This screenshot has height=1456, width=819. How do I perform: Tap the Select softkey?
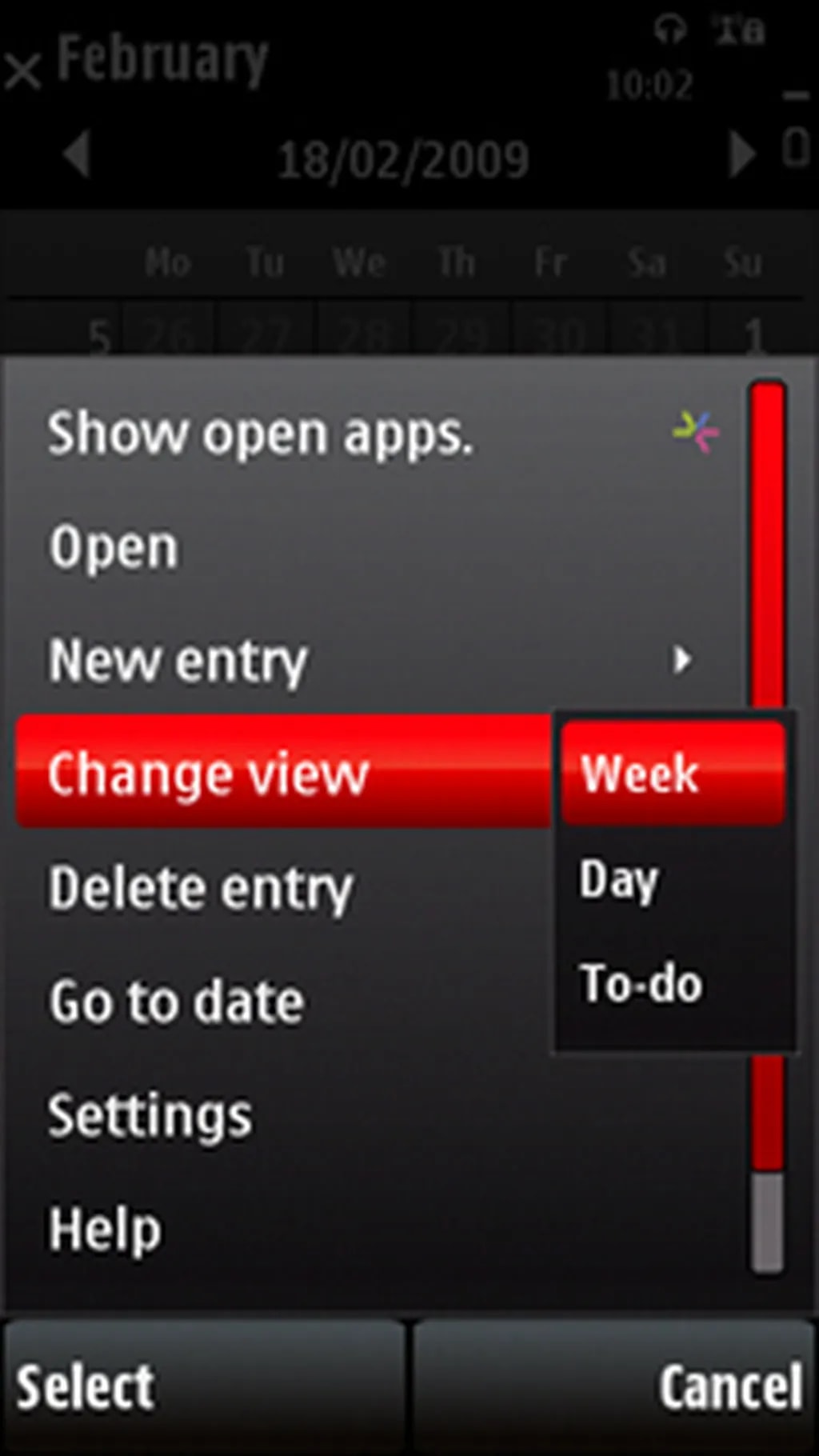86,1387
